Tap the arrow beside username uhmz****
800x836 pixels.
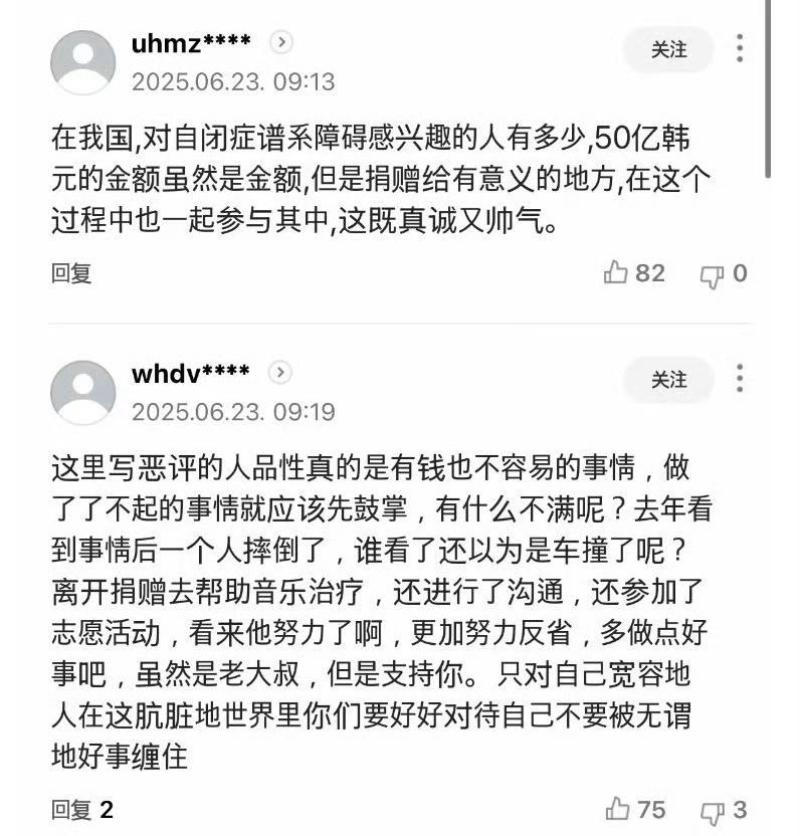[x=281, y=44]
